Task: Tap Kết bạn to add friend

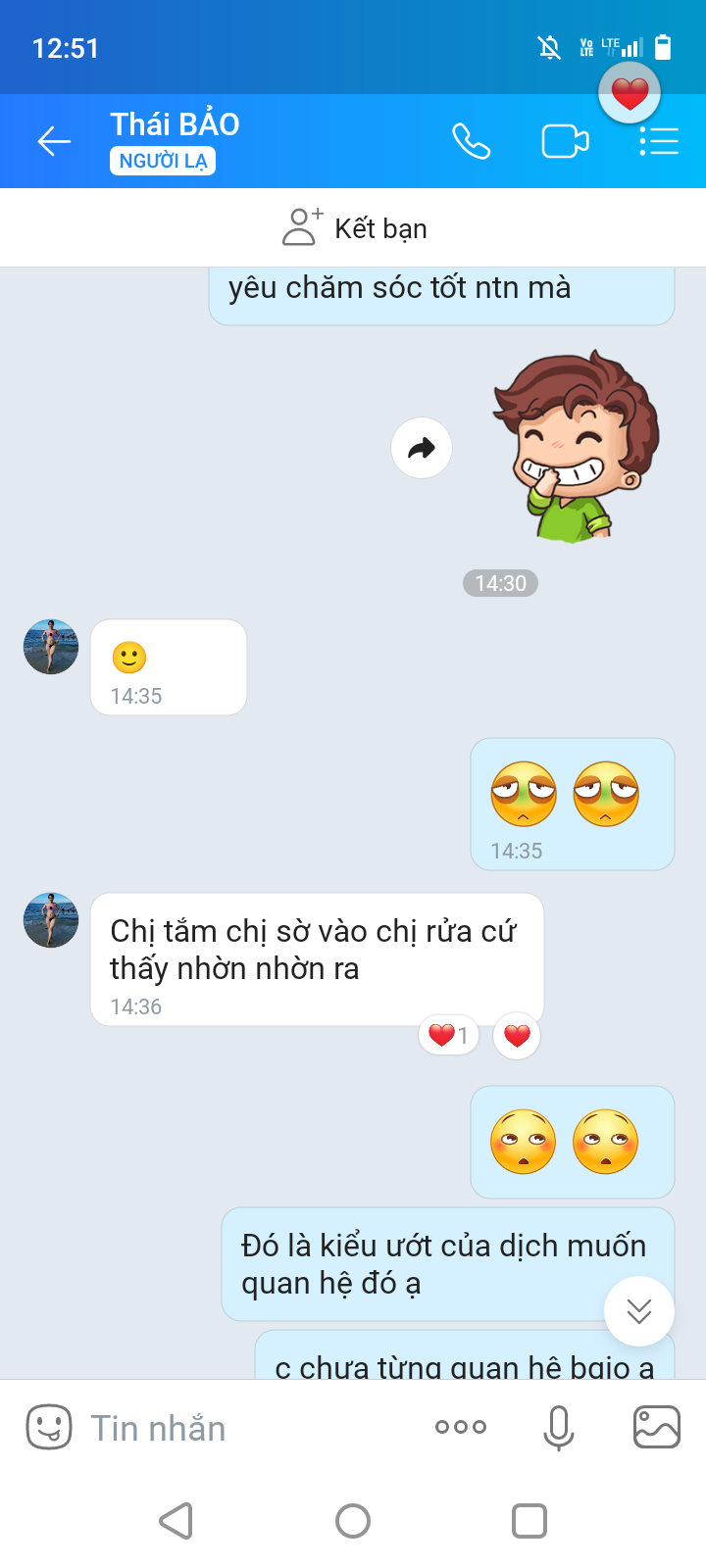Action: [354, 227]
